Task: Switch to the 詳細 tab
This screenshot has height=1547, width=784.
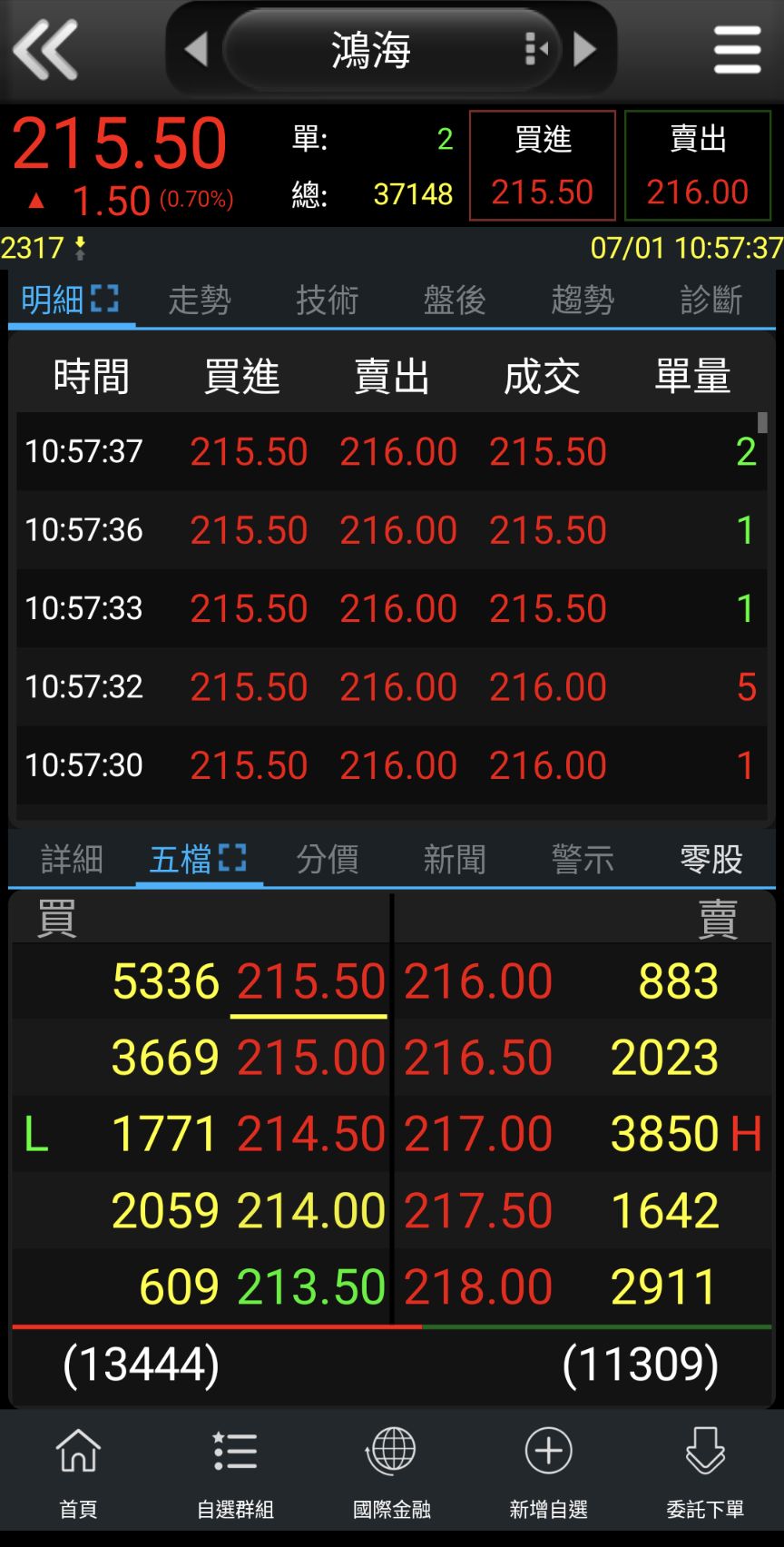Action: (x=72, y=859)
